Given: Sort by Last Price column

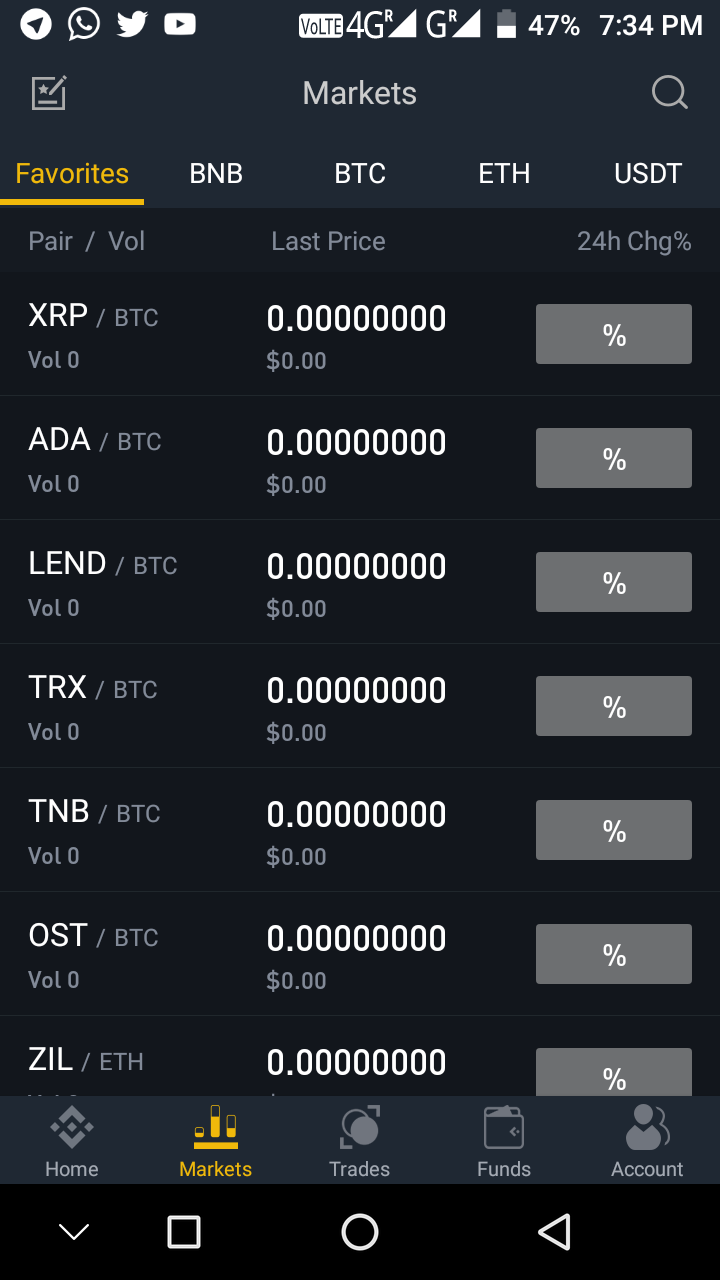Looking at the screenshot, I should tap(328, 241).
